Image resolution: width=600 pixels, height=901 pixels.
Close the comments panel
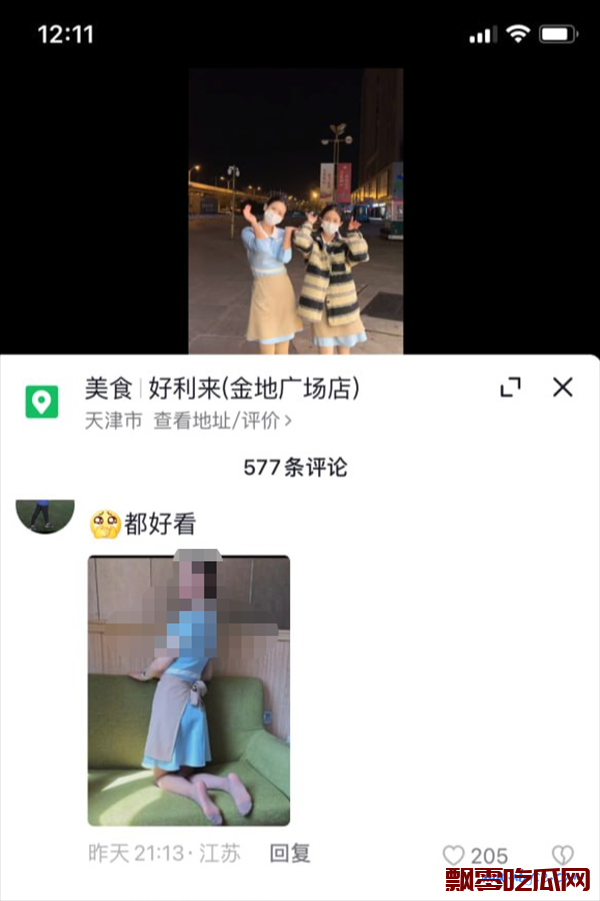click(563, 387)
